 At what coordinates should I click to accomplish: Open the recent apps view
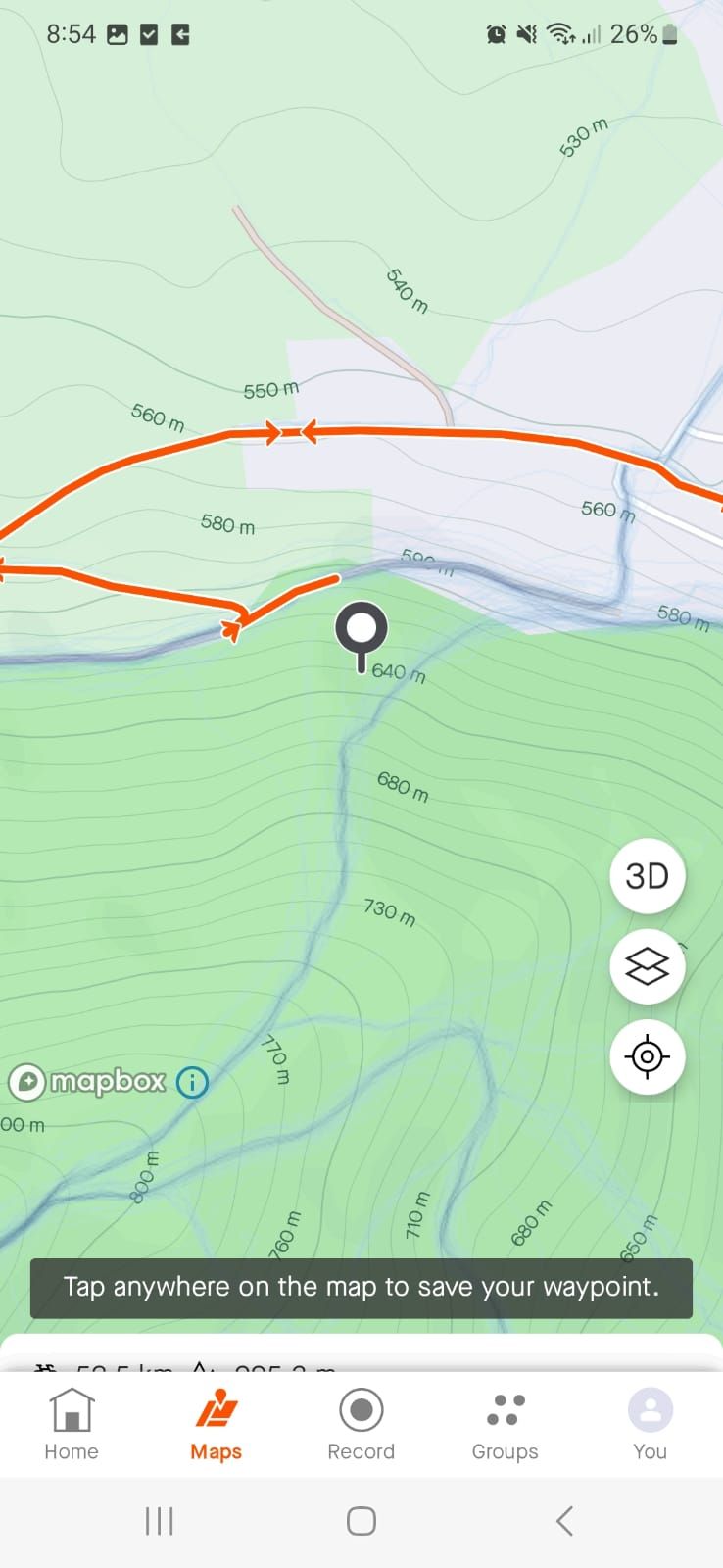click(x=159, y=1521)
